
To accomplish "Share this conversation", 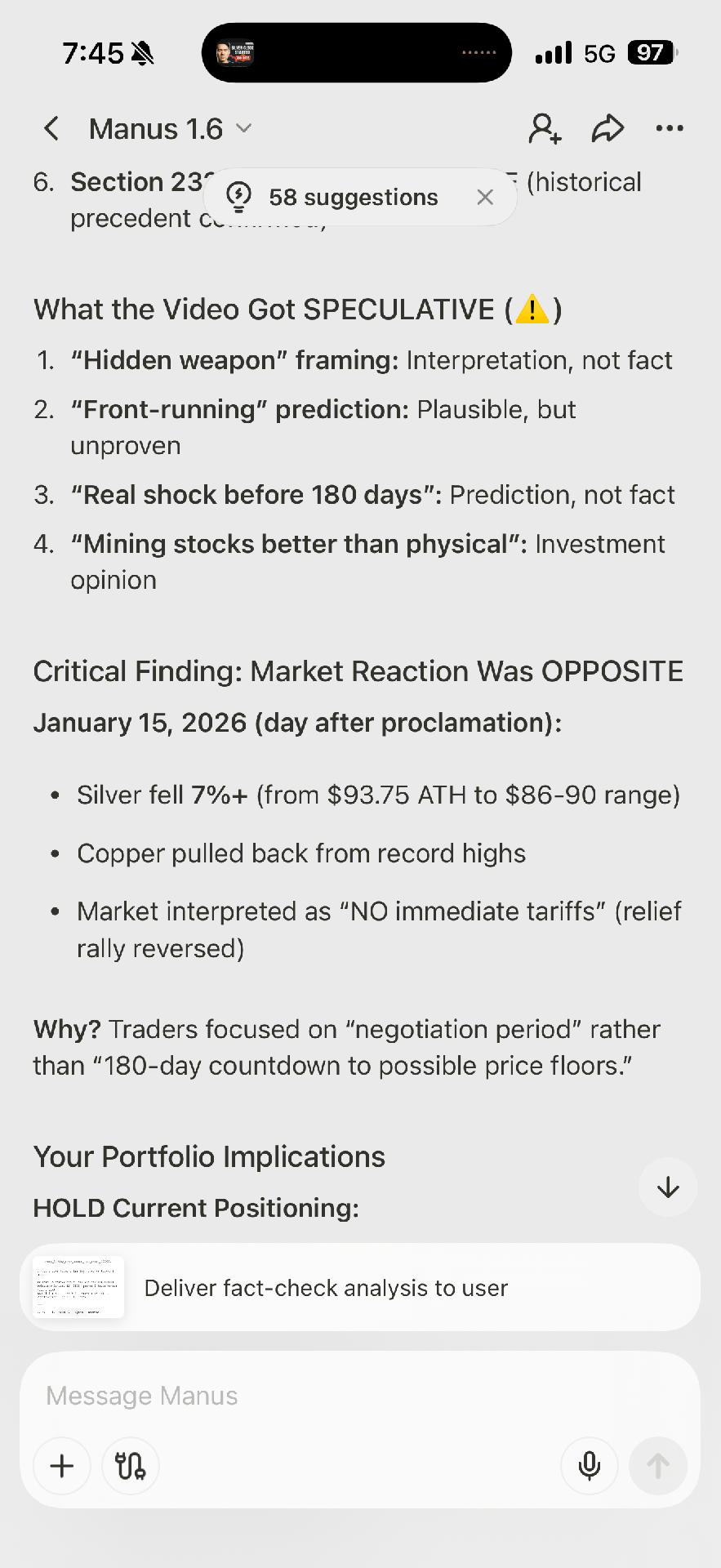I will point(608,129).
